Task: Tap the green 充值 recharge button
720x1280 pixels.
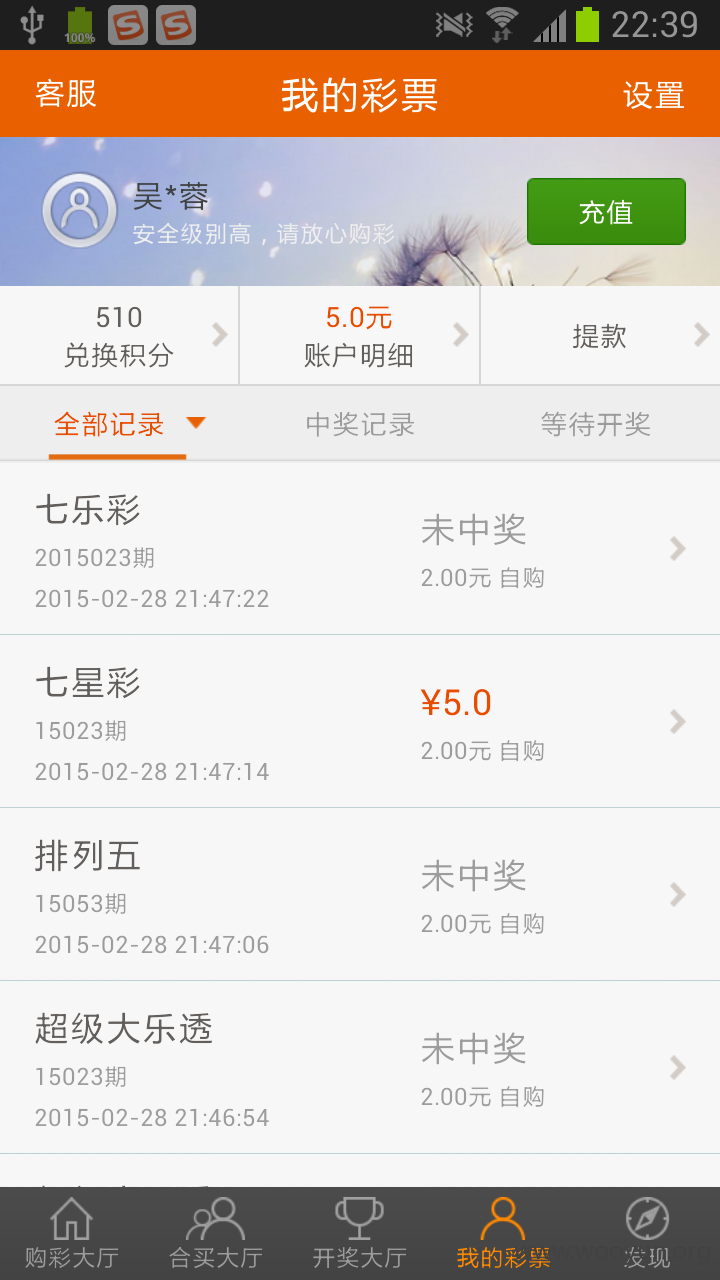Action: [606, 212]
